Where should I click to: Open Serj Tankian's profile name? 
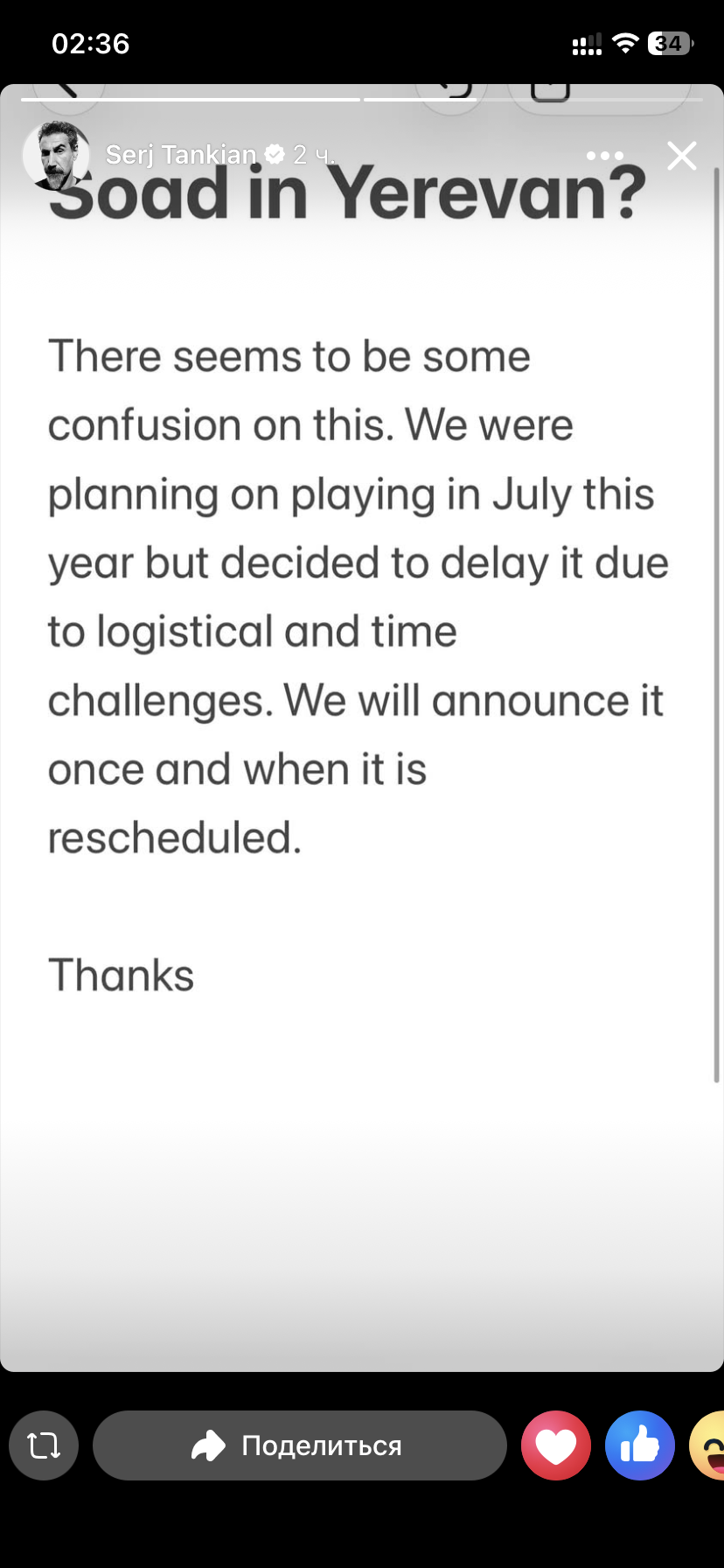click(x=181, y=155)
